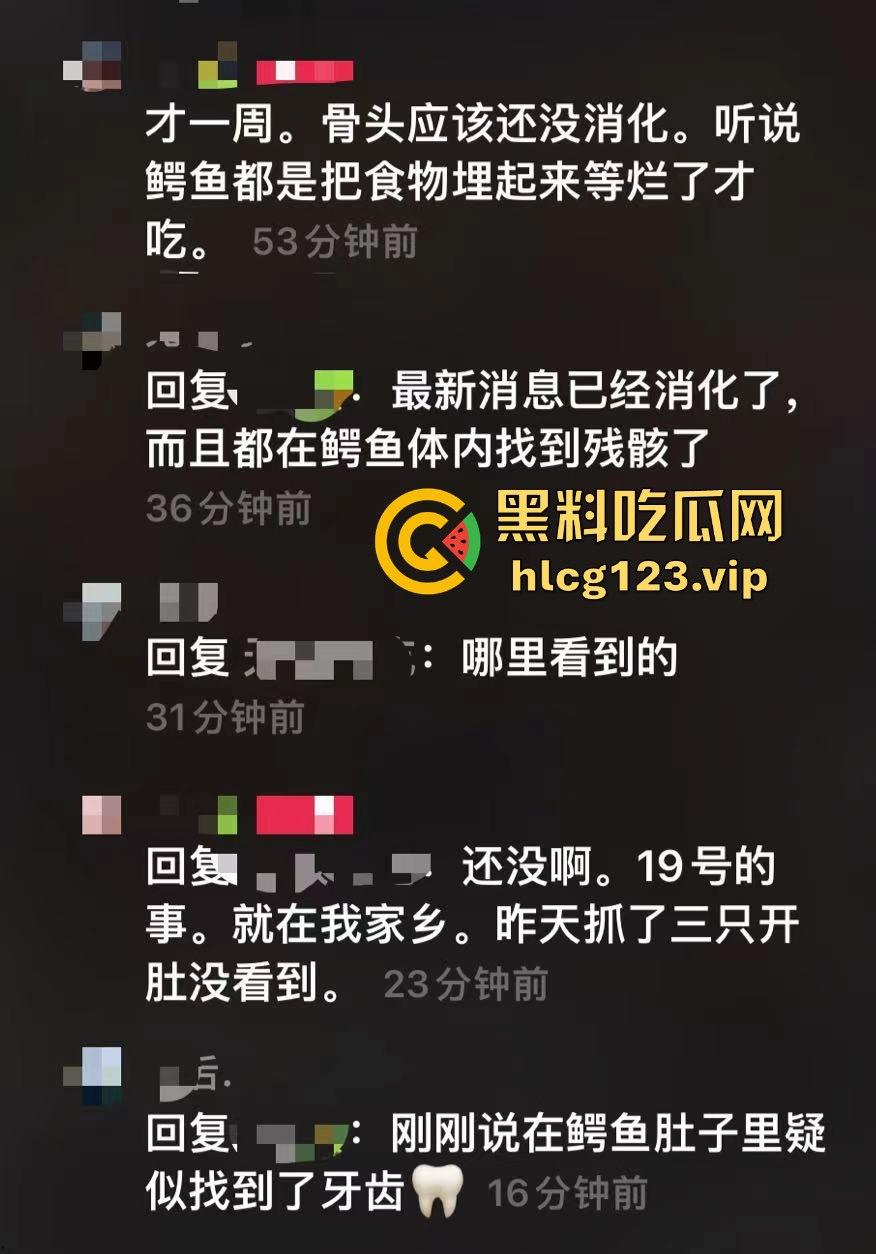
Task: Click the timestamp 53 分钟前
Action: 337,241
